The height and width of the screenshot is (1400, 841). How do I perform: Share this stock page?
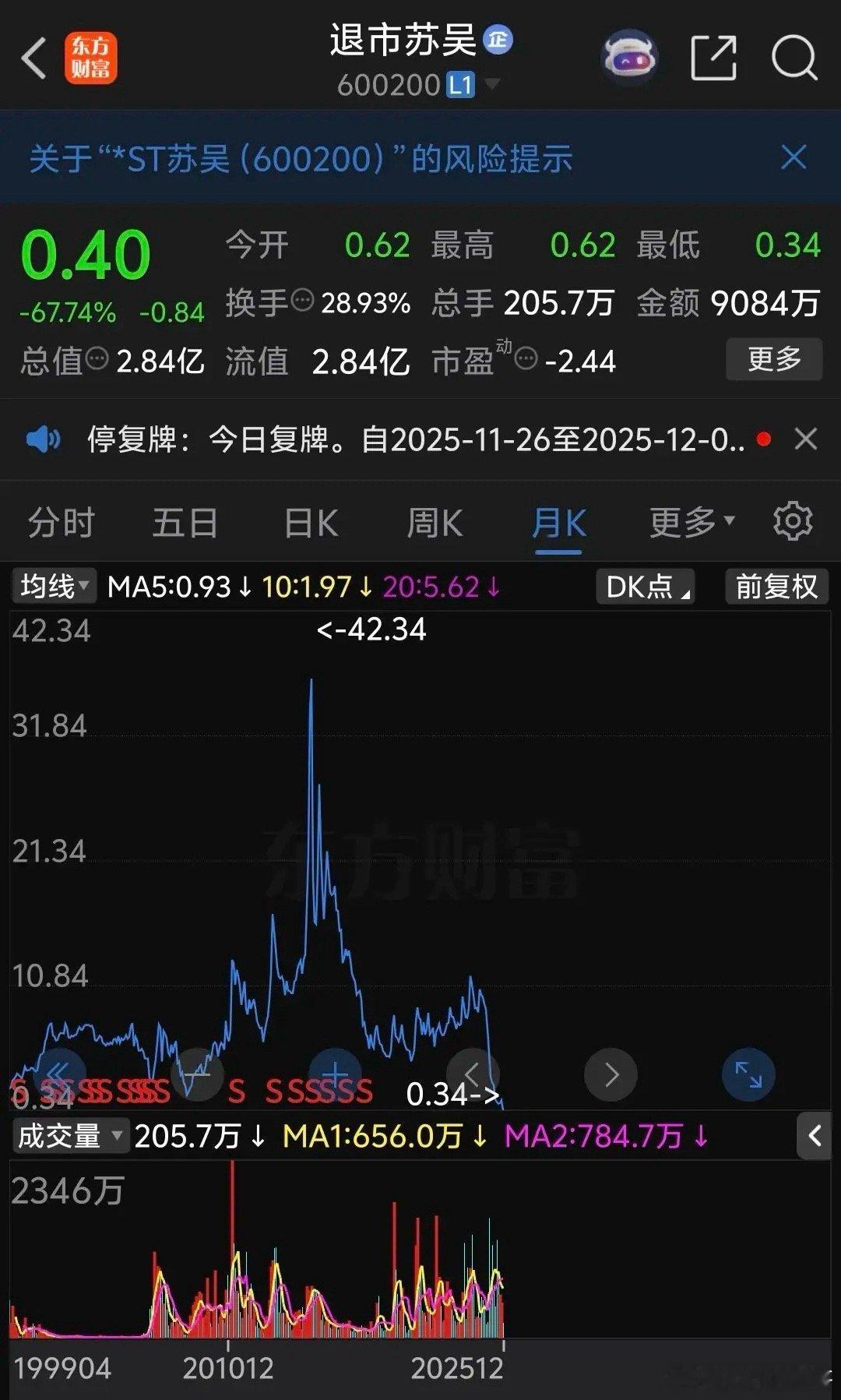point(713,58)
